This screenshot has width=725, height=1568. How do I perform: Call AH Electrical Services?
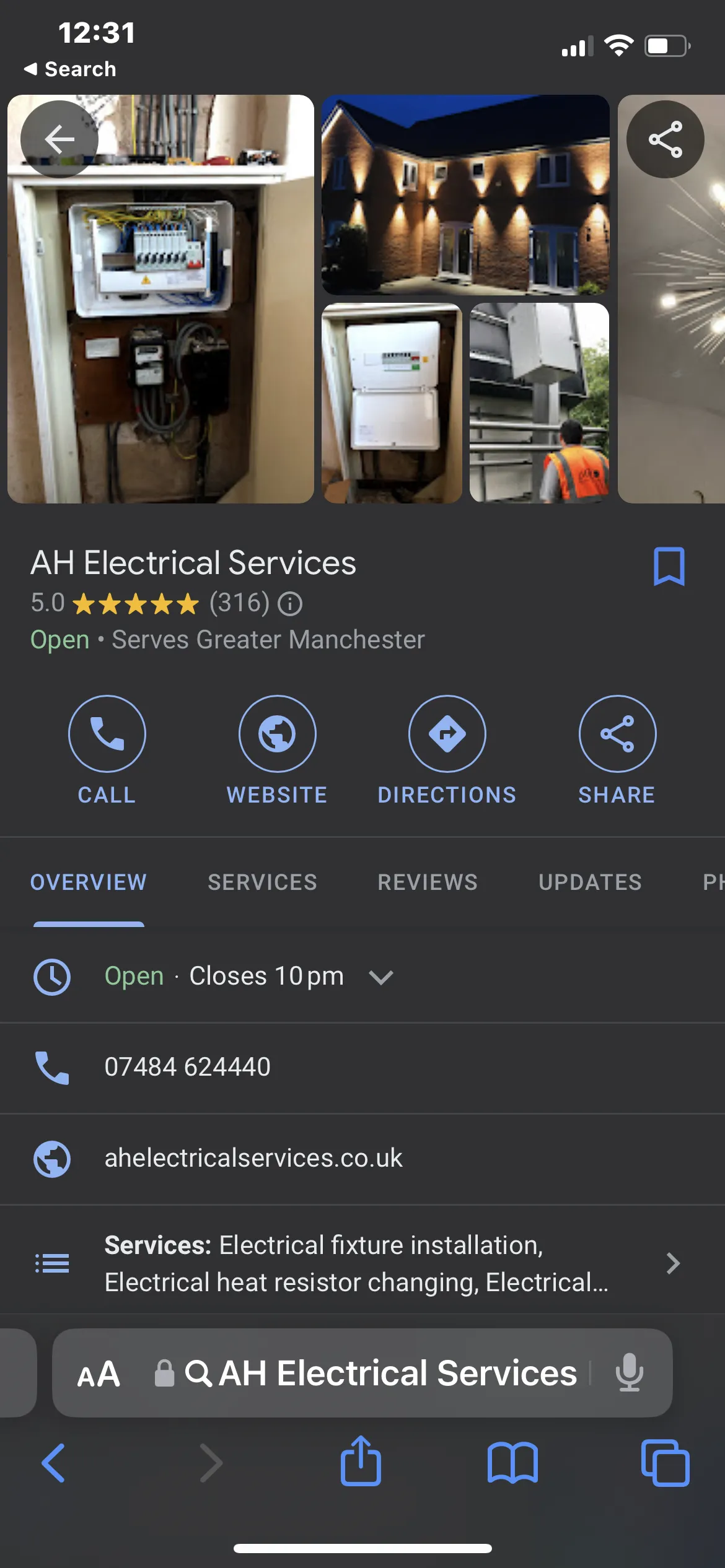107,734
